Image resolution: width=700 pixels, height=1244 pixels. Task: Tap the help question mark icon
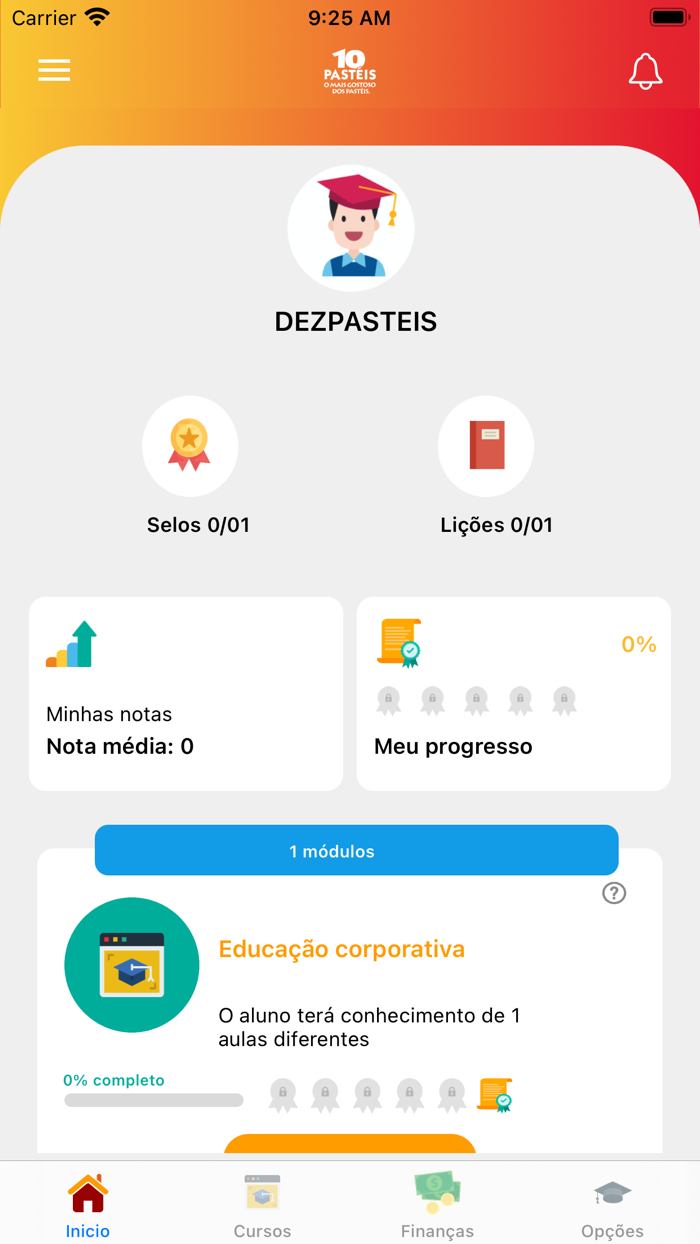point(614,893)
